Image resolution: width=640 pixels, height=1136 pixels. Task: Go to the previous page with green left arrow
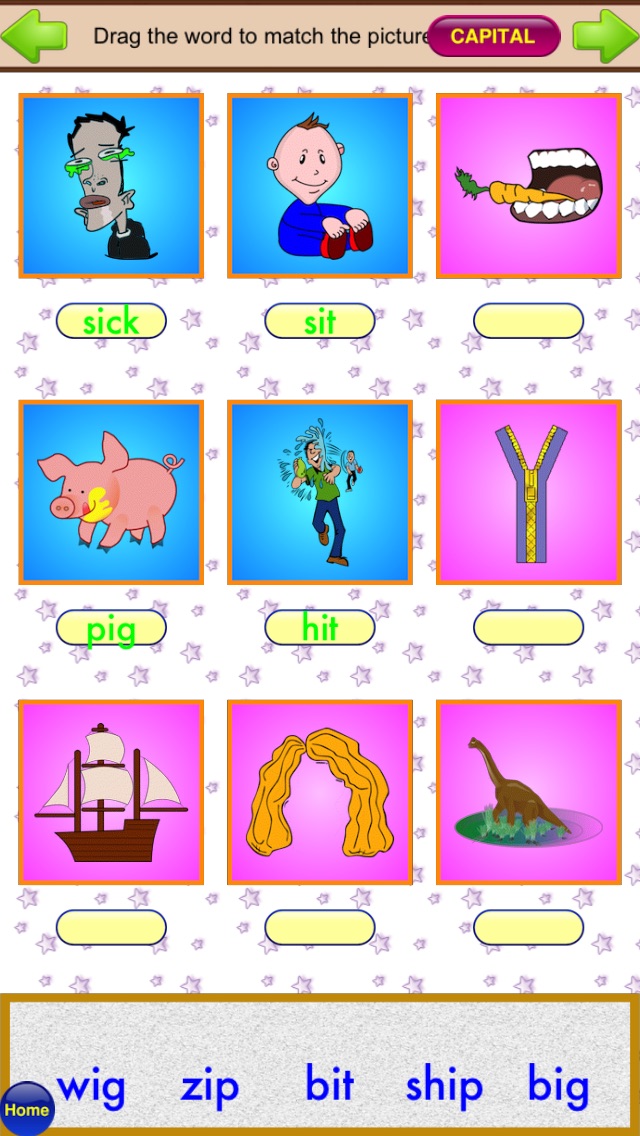tap(33, 35)
